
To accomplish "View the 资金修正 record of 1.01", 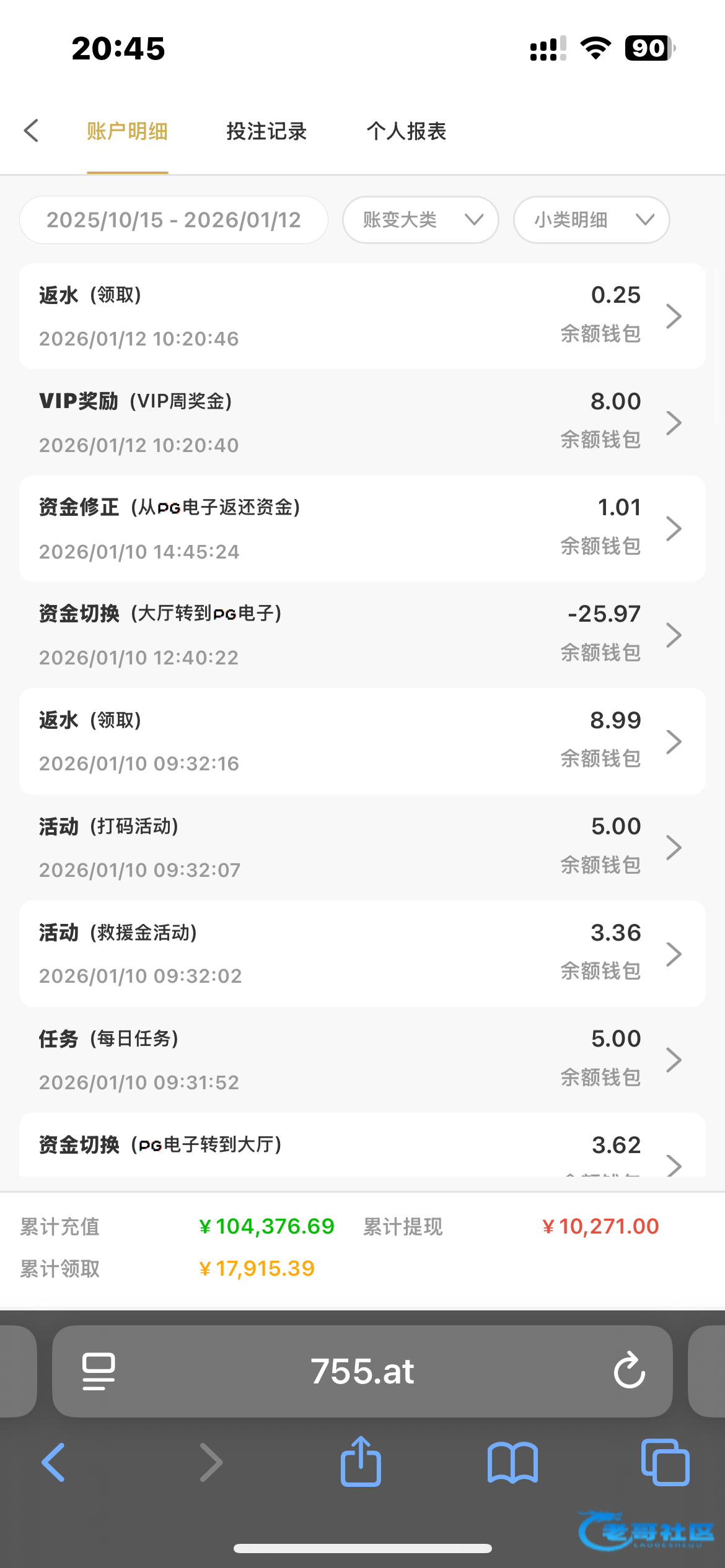I will click(362, 529).
